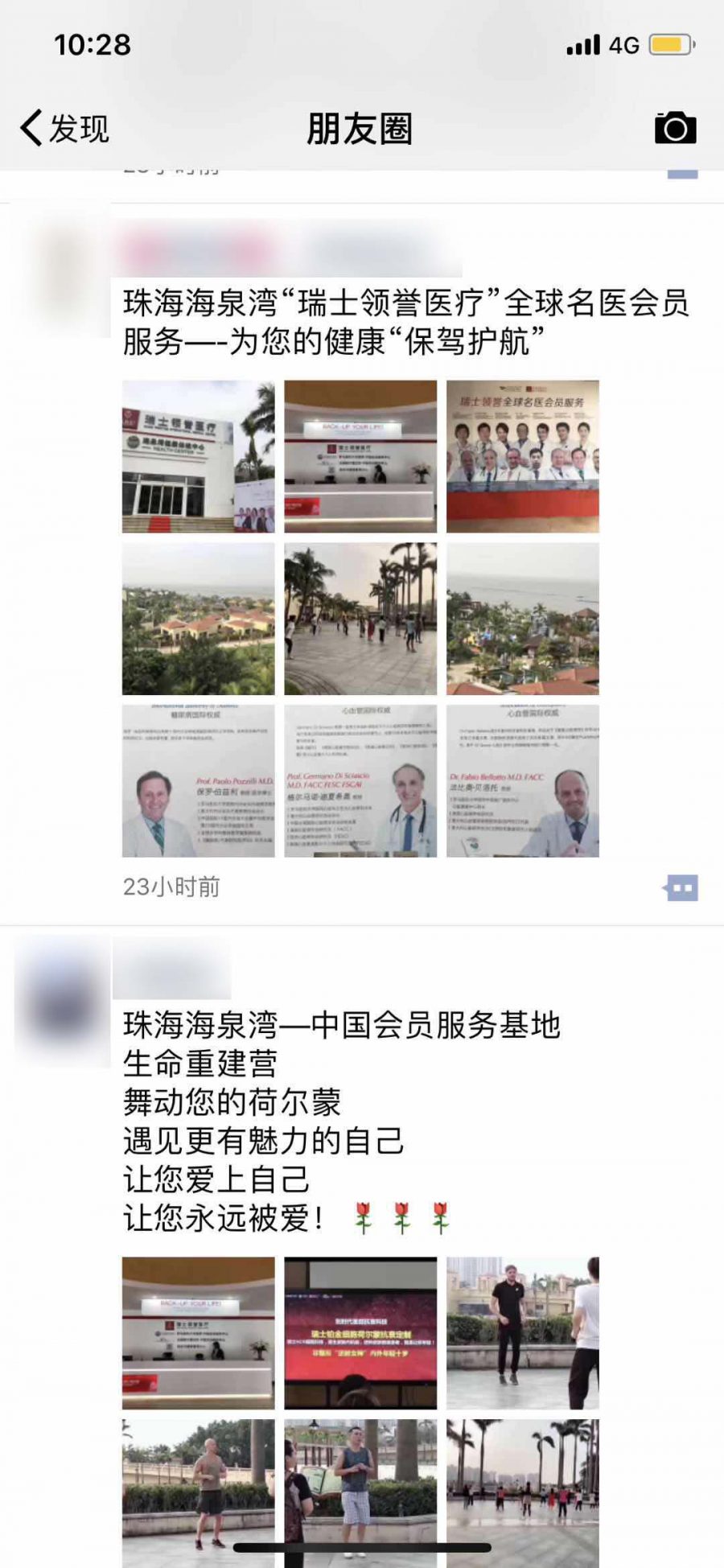View Prof. Germano Di Sciascio profile photo
Viewport: 724px width, 1568px height.
pos(360,780)
